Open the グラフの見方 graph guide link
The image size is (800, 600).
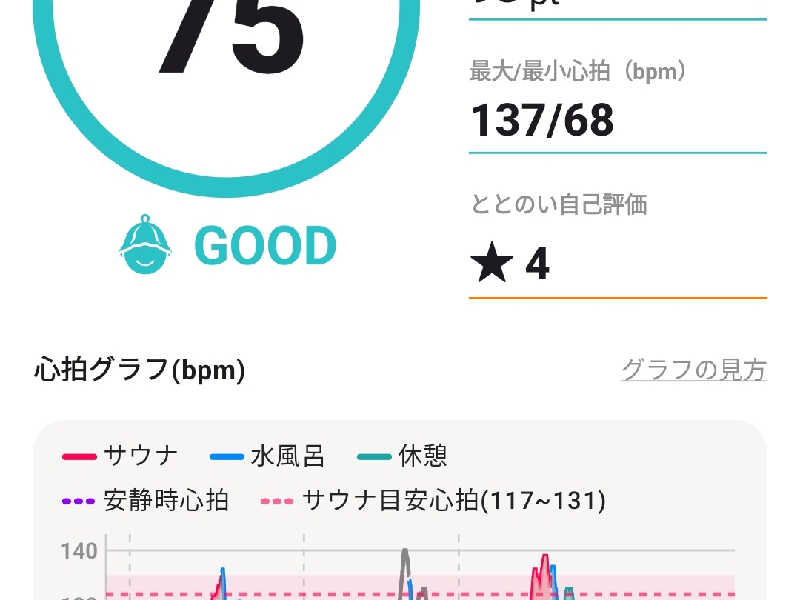pyautogui.click(x=693, y=370)
